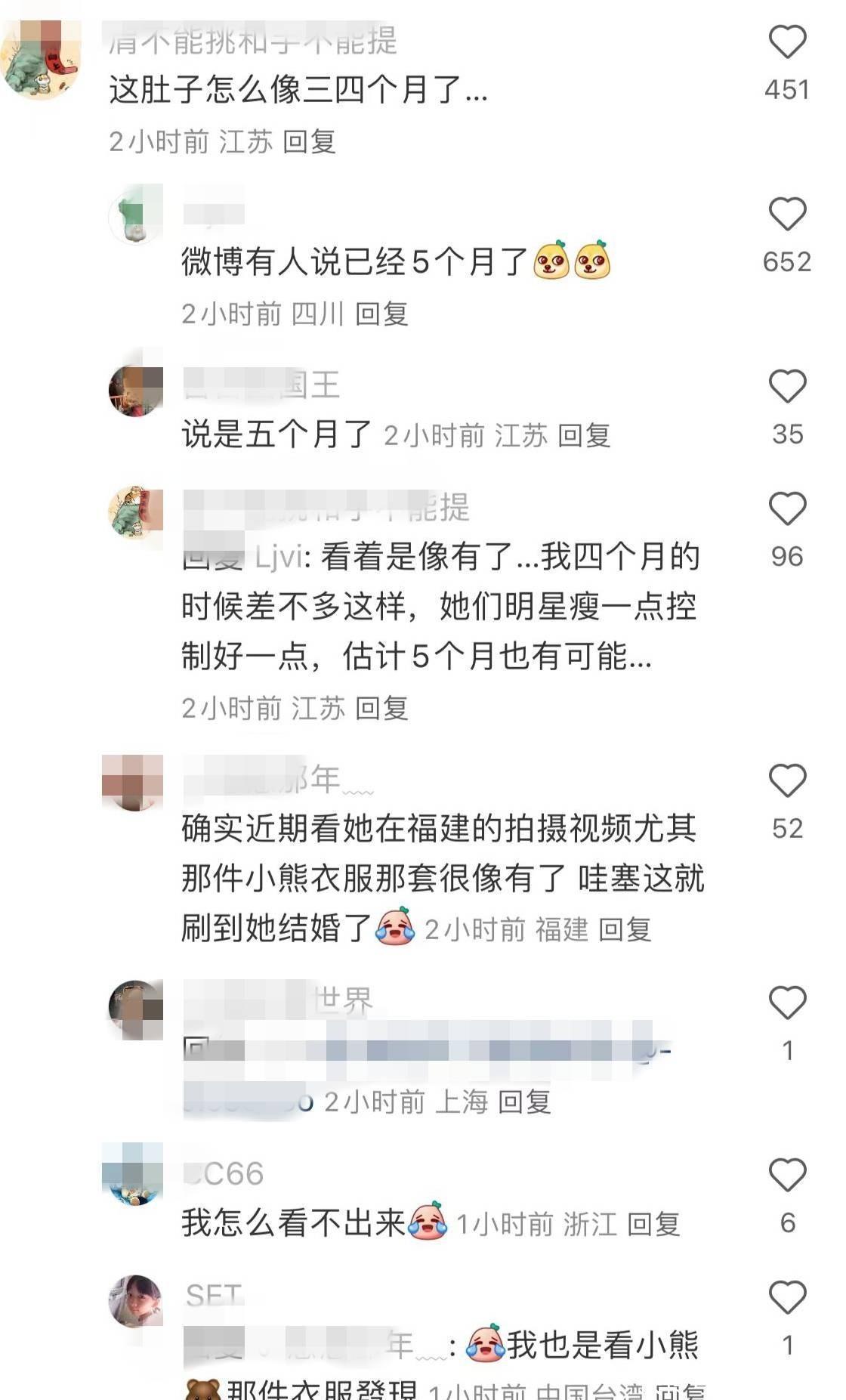846x1400 pixels.
Task: Reply to '我怎么看不出来' from 浙江
Action: 653,1224
